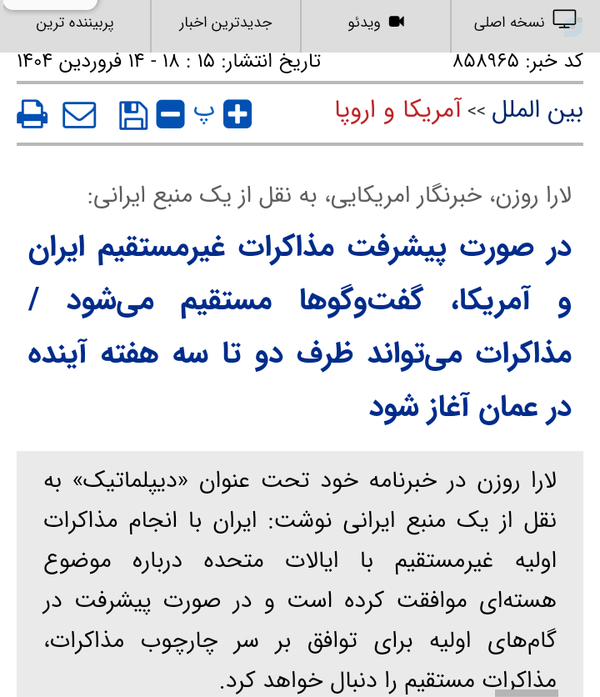The height and width of the screenshot is (697, 600).
Task: Save the article using the floppy disk icon
Action: pyautogui.click(x=133, y=115)
